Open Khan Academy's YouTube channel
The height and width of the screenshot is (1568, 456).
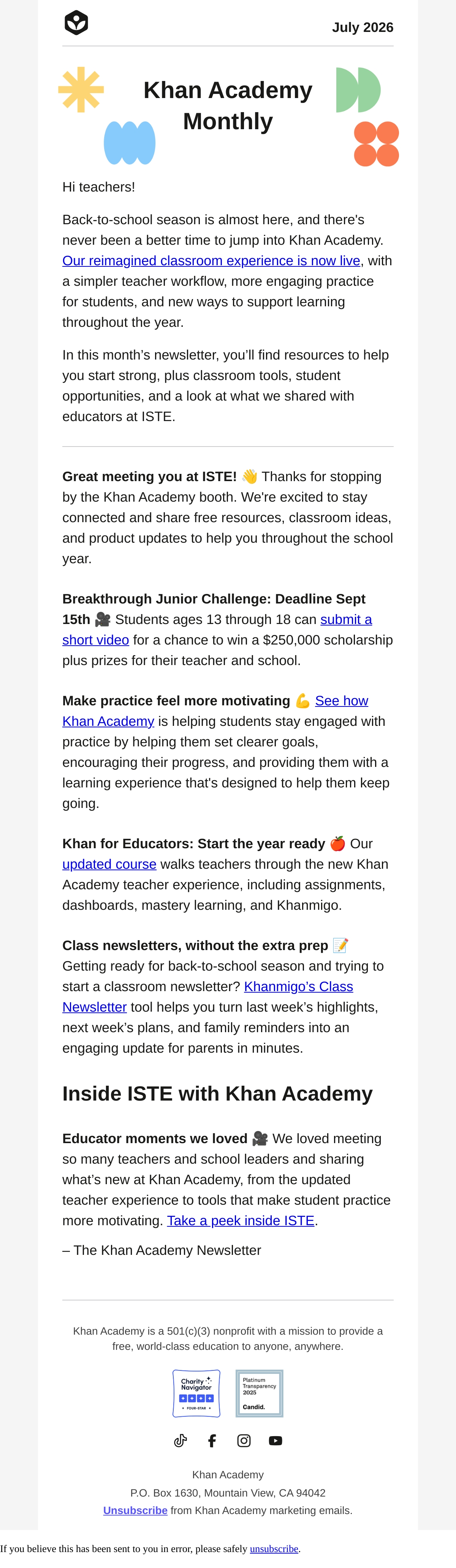tap(275, 1441)
